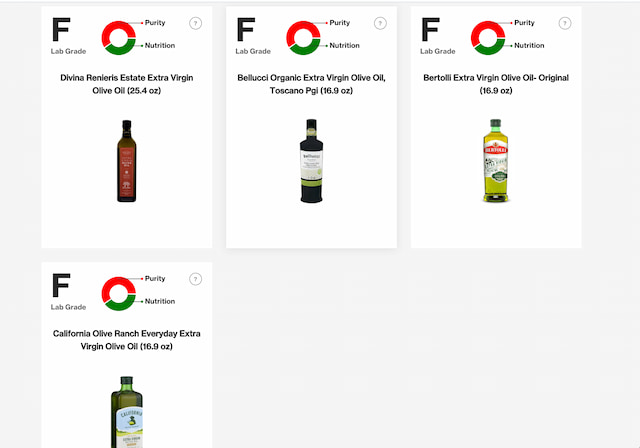Open the Bertolli Extra Virgin olive oil card
The width and height of the screenshot is (640, 448).
(x=496, y=160)
